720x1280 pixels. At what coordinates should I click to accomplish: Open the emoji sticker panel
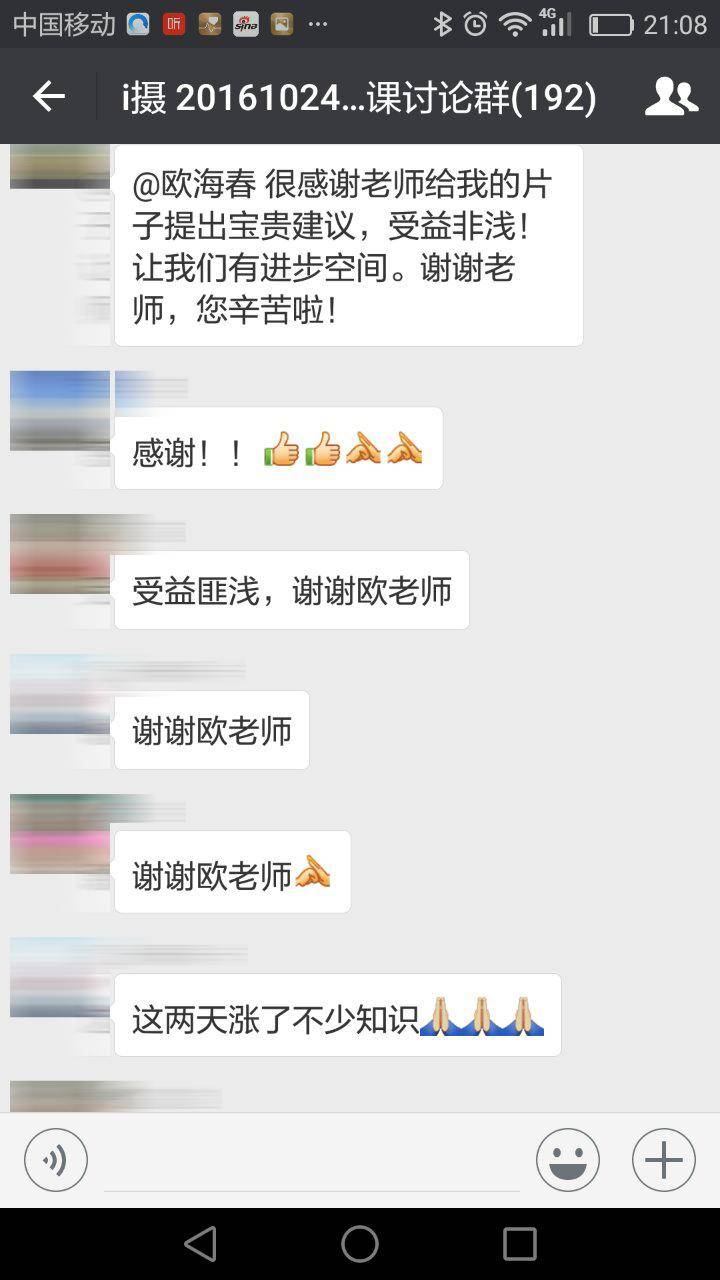click(568, 1160)
